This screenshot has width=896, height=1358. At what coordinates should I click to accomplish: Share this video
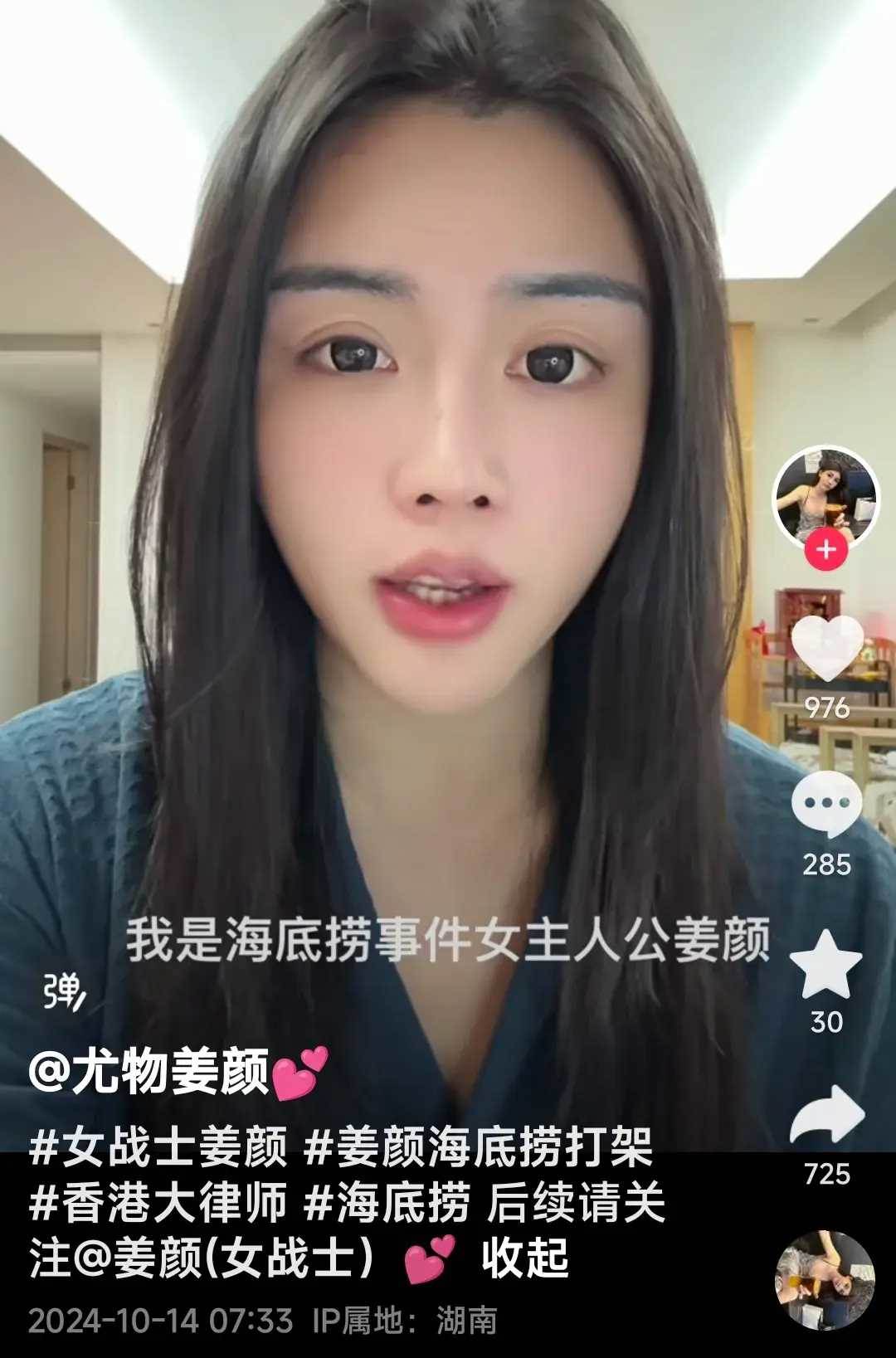826,1116
